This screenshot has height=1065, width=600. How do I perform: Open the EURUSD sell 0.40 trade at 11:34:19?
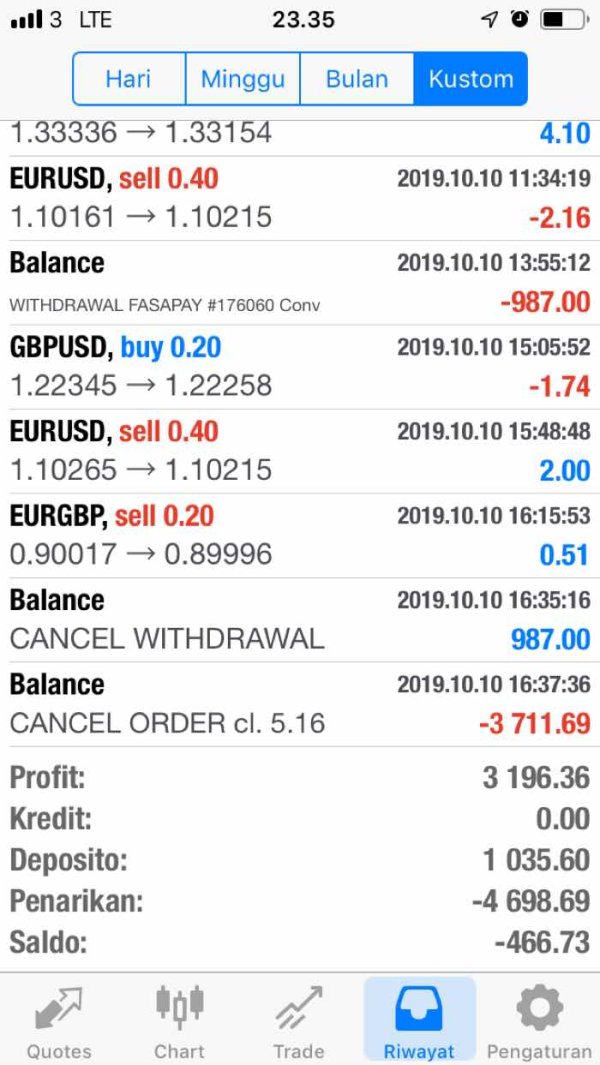coord(300,198)
